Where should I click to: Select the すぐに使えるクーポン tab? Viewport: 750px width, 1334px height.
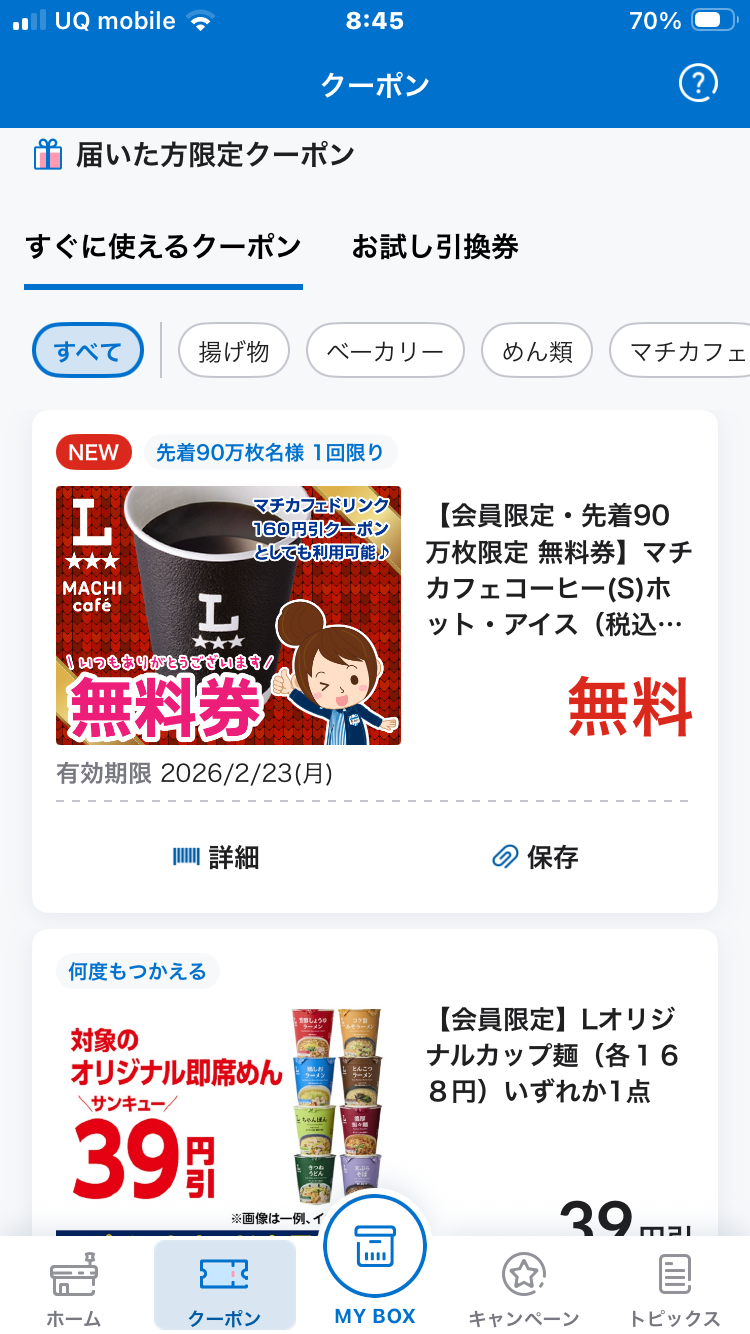163,246
